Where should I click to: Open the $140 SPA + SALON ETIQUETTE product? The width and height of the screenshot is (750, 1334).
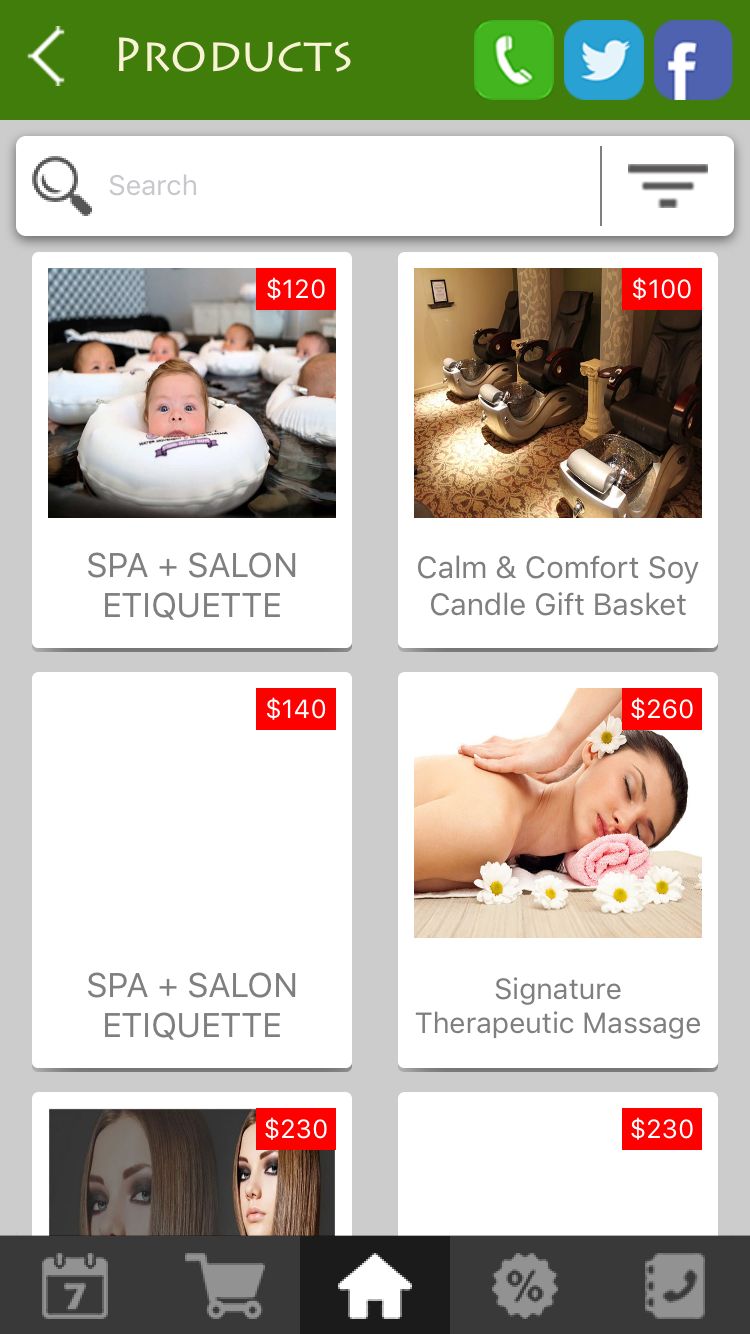(x=192, y=870)
